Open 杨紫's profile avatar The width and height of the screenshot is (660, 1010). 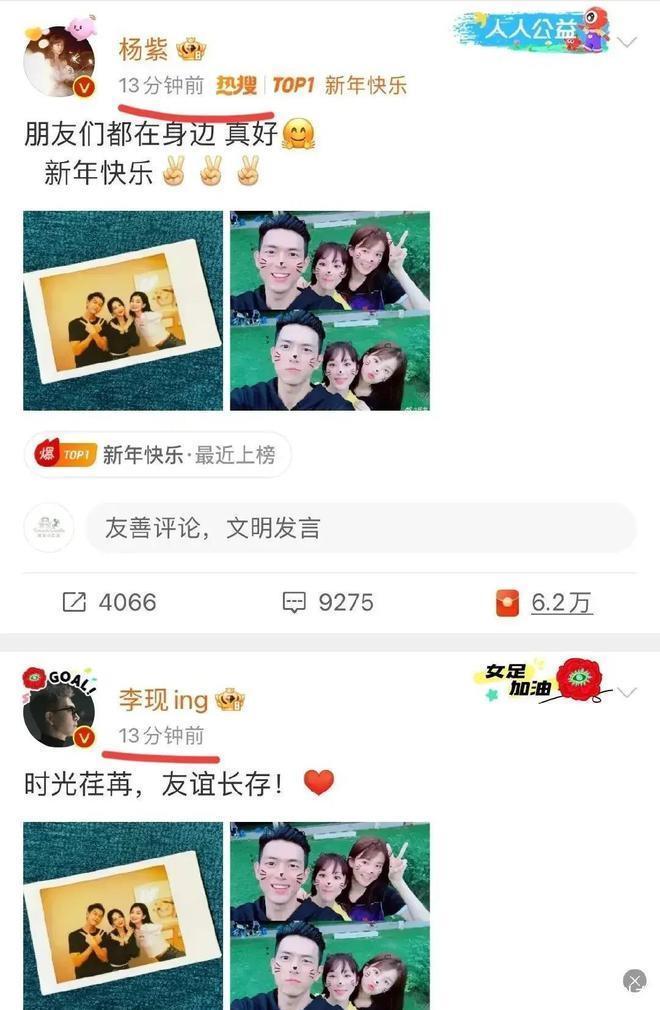(x=60, y=60)
